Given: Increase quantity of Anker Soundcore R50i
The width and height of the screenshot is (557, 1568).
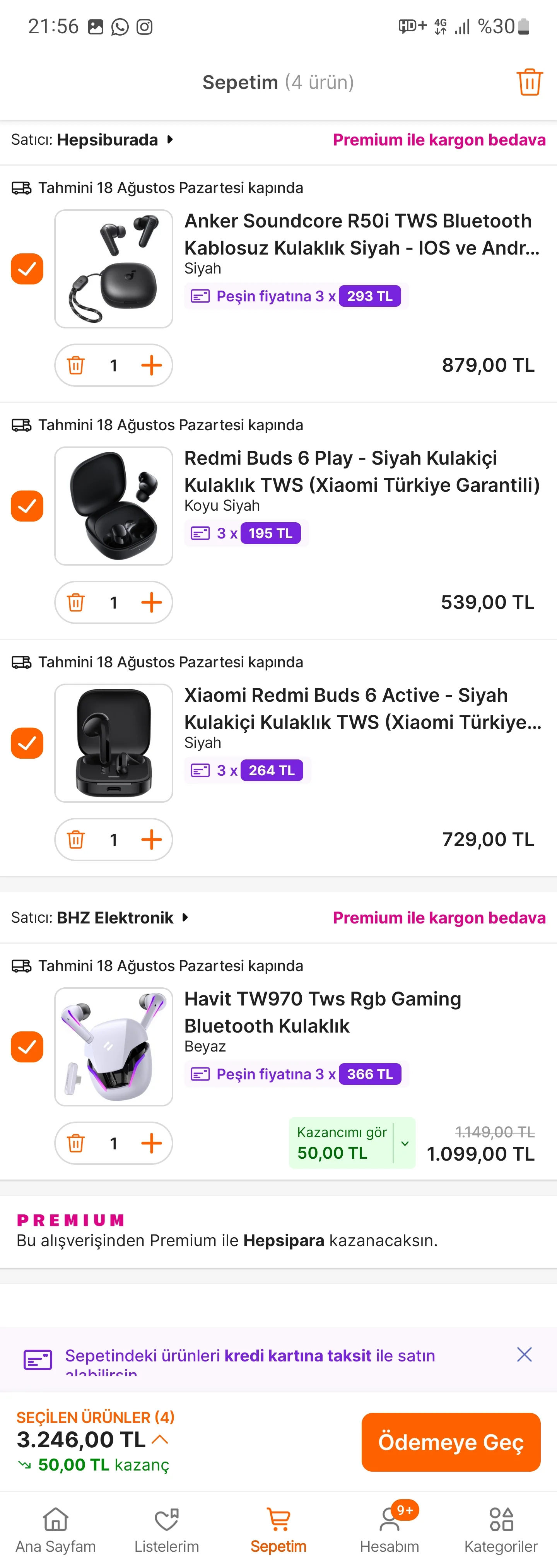Looking at the screenshot, I should (151, 365).
